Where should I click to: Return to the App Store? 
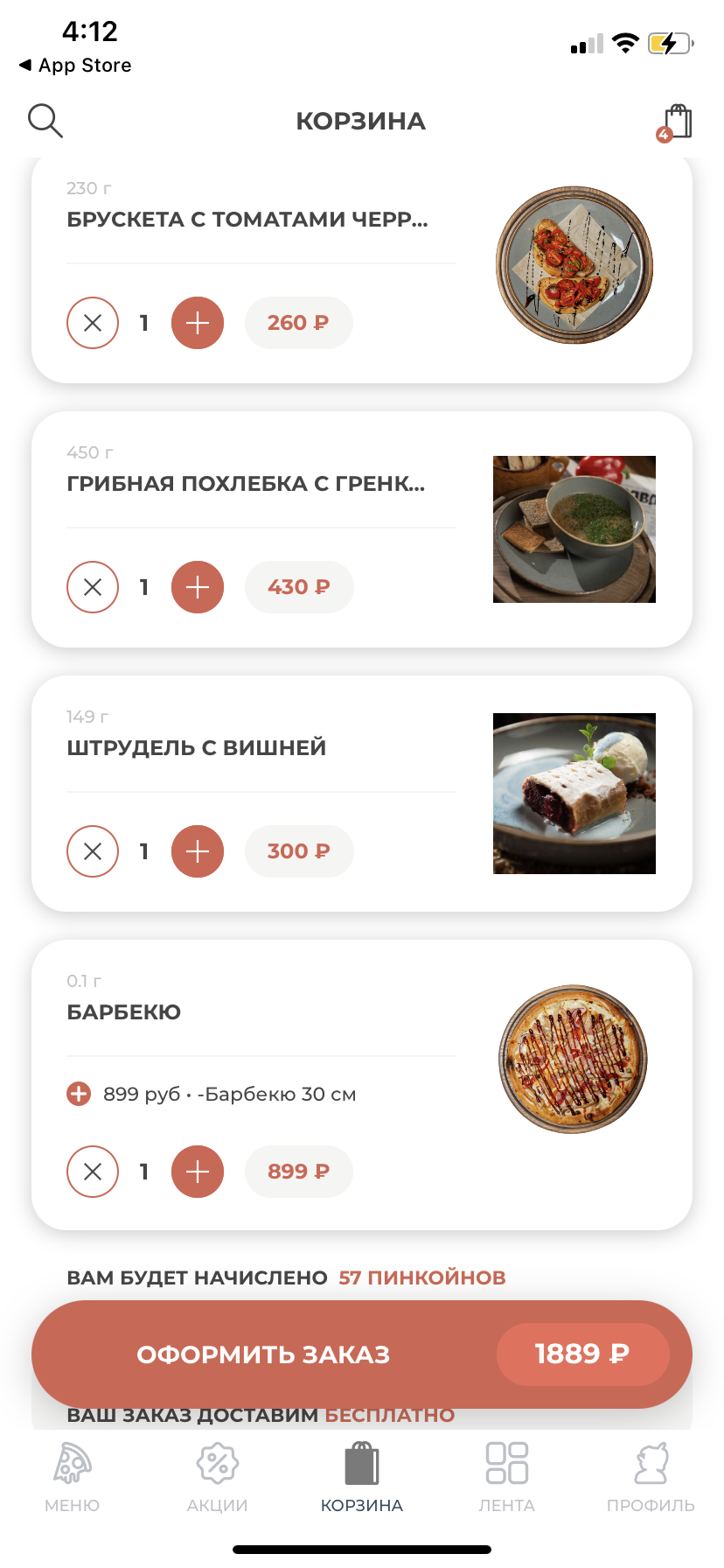[75, 66]
